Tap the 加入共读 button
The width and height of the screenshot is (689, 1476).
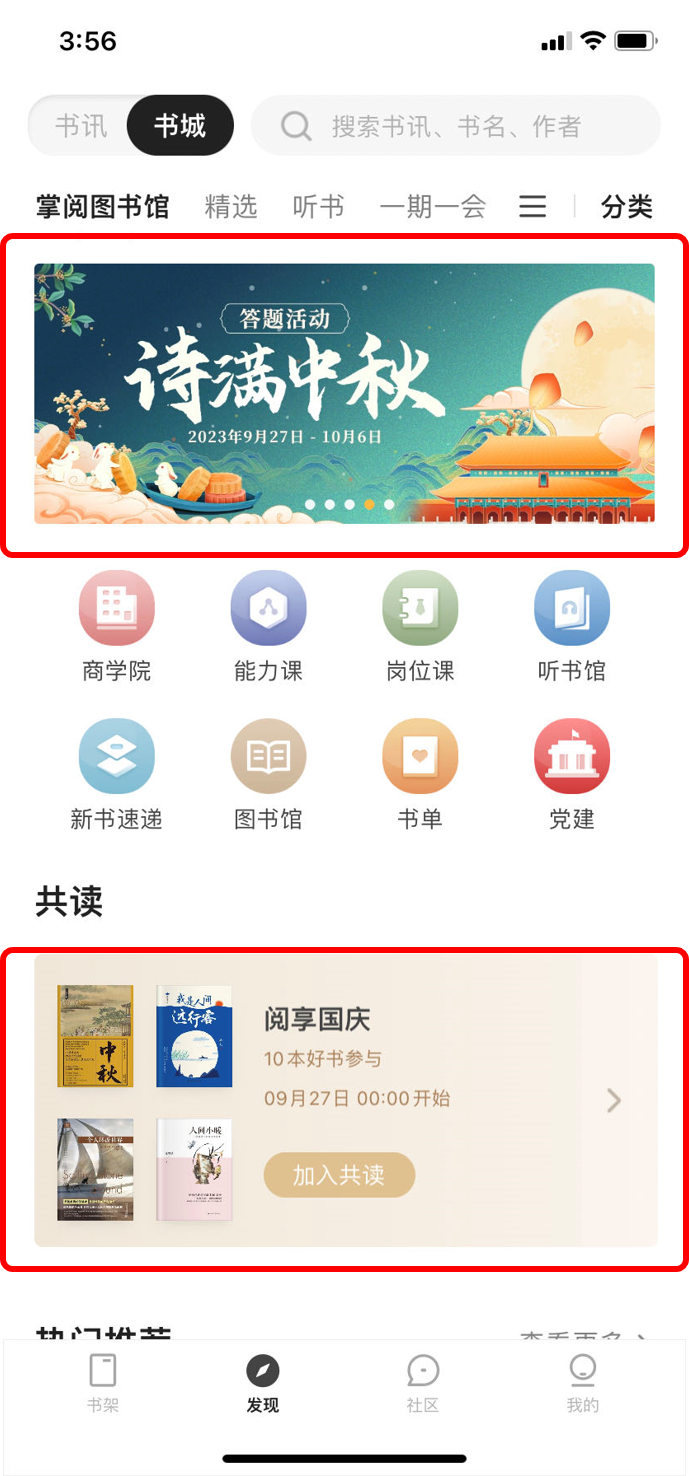[x=339, y=1174]
